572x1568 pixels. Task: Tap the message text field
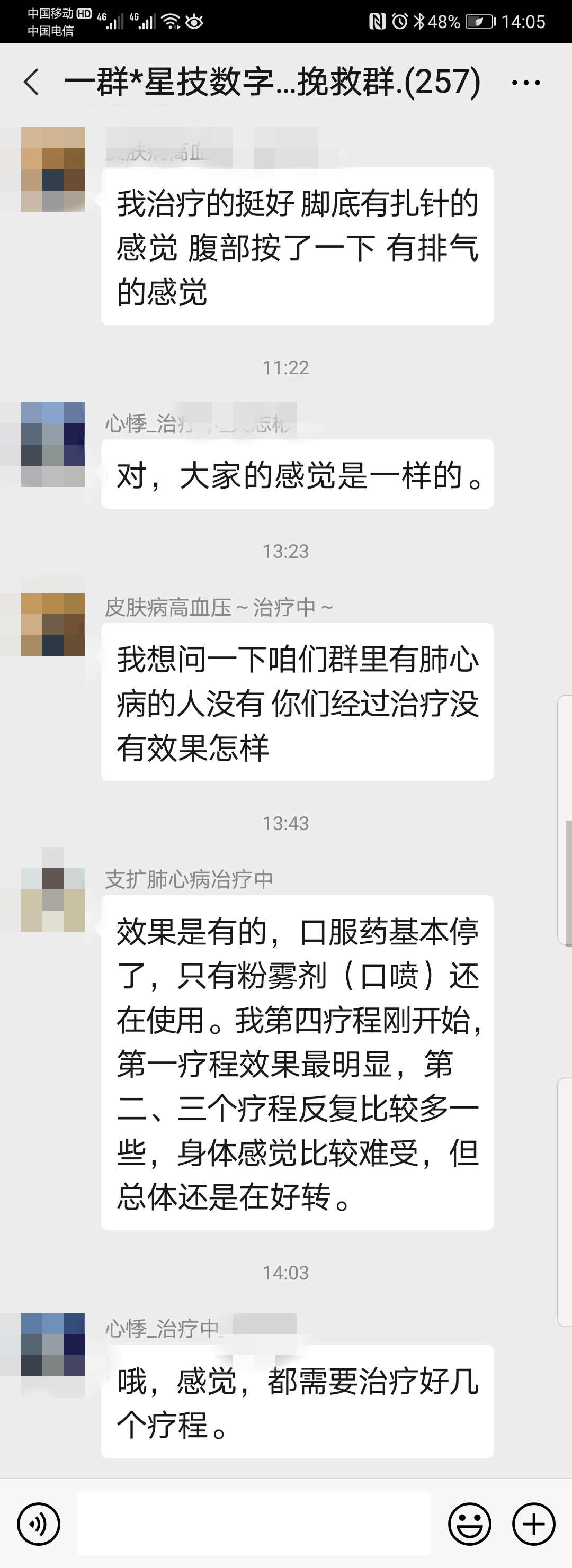pos(253,1524)
